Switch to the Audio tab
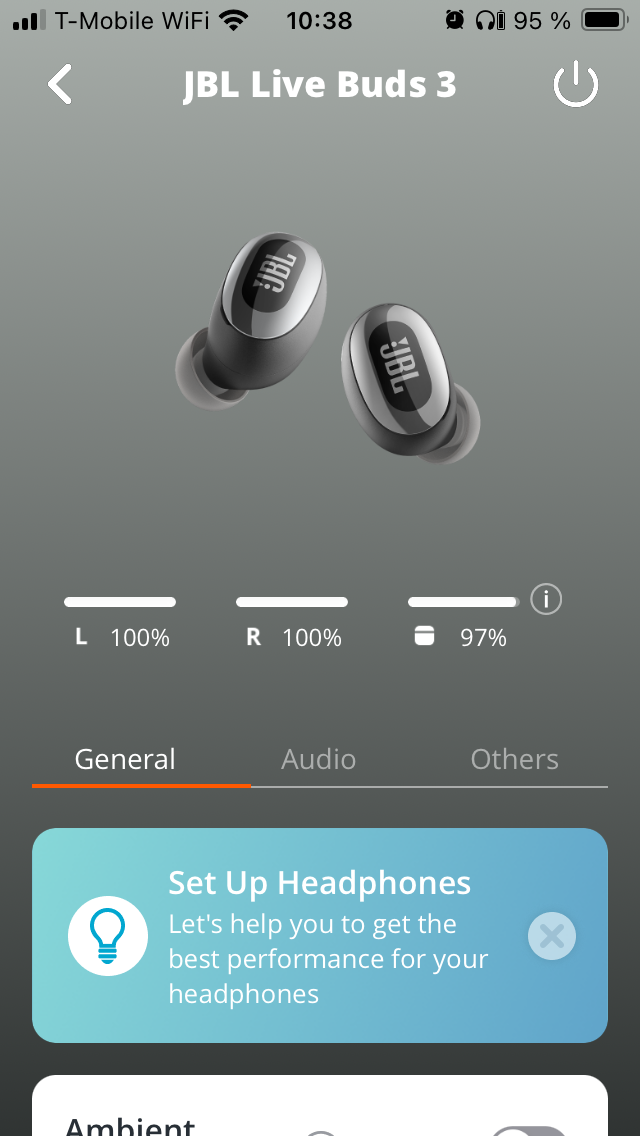 [318, 760]
